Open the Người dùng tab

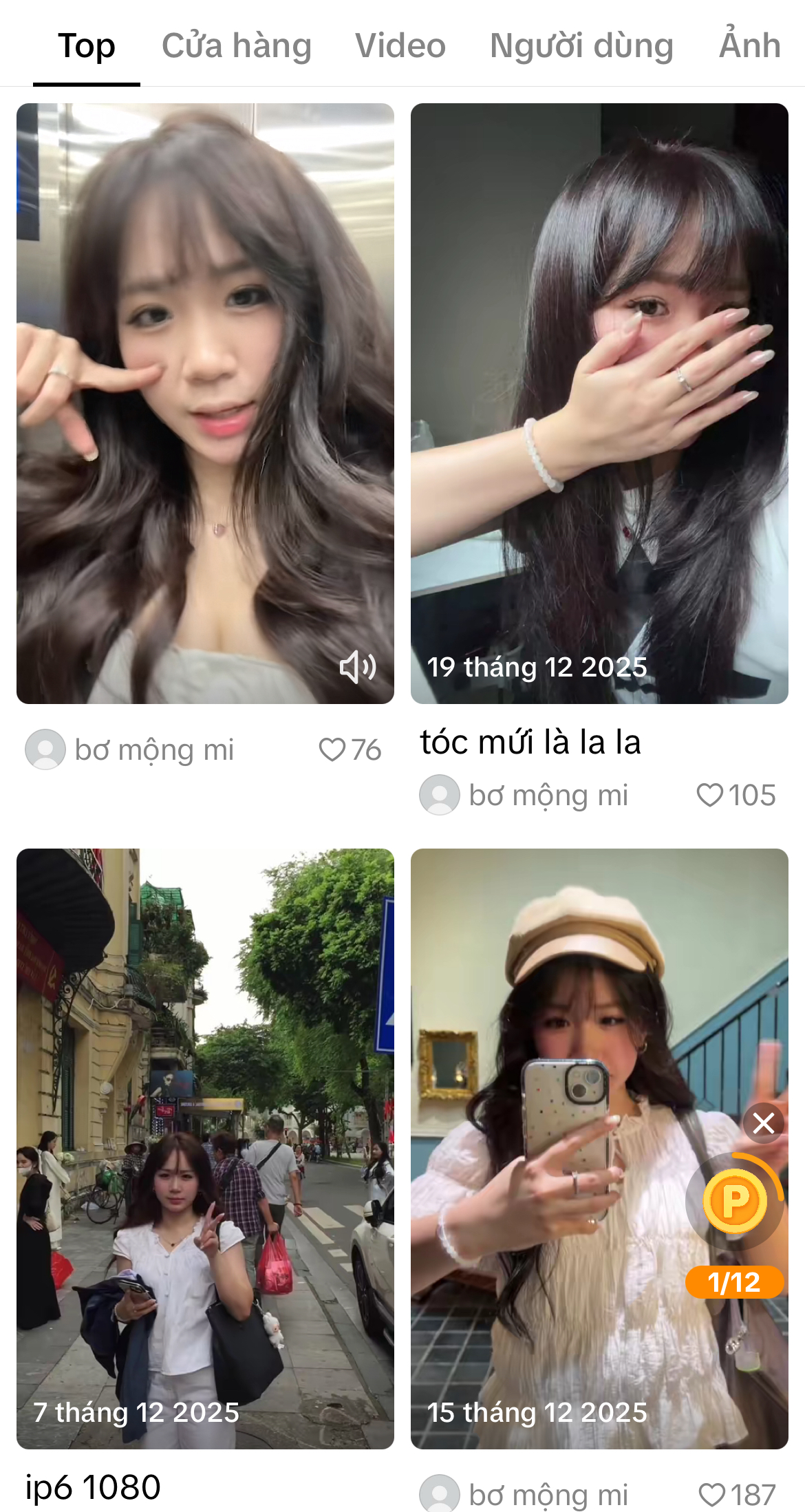(581, 46)
